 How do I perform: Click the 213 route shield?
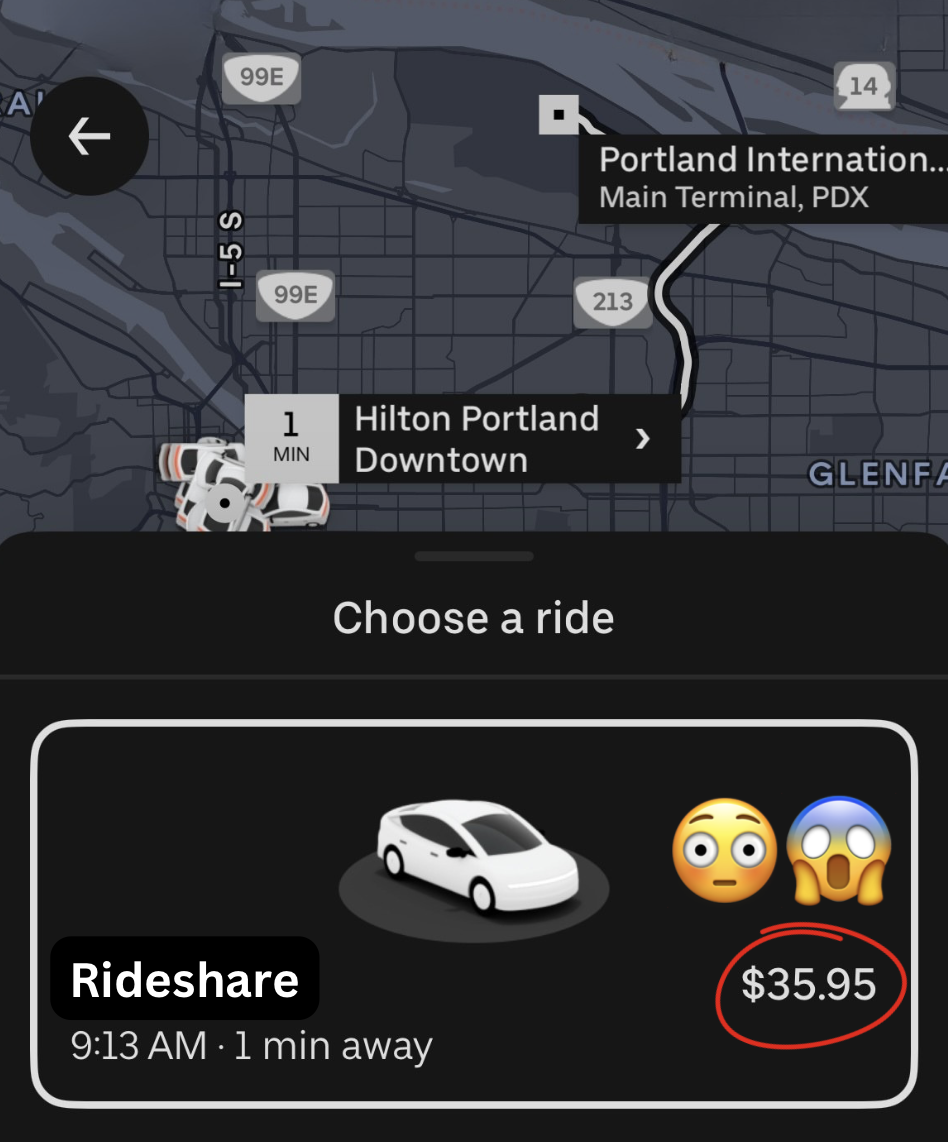click(612, 301)
